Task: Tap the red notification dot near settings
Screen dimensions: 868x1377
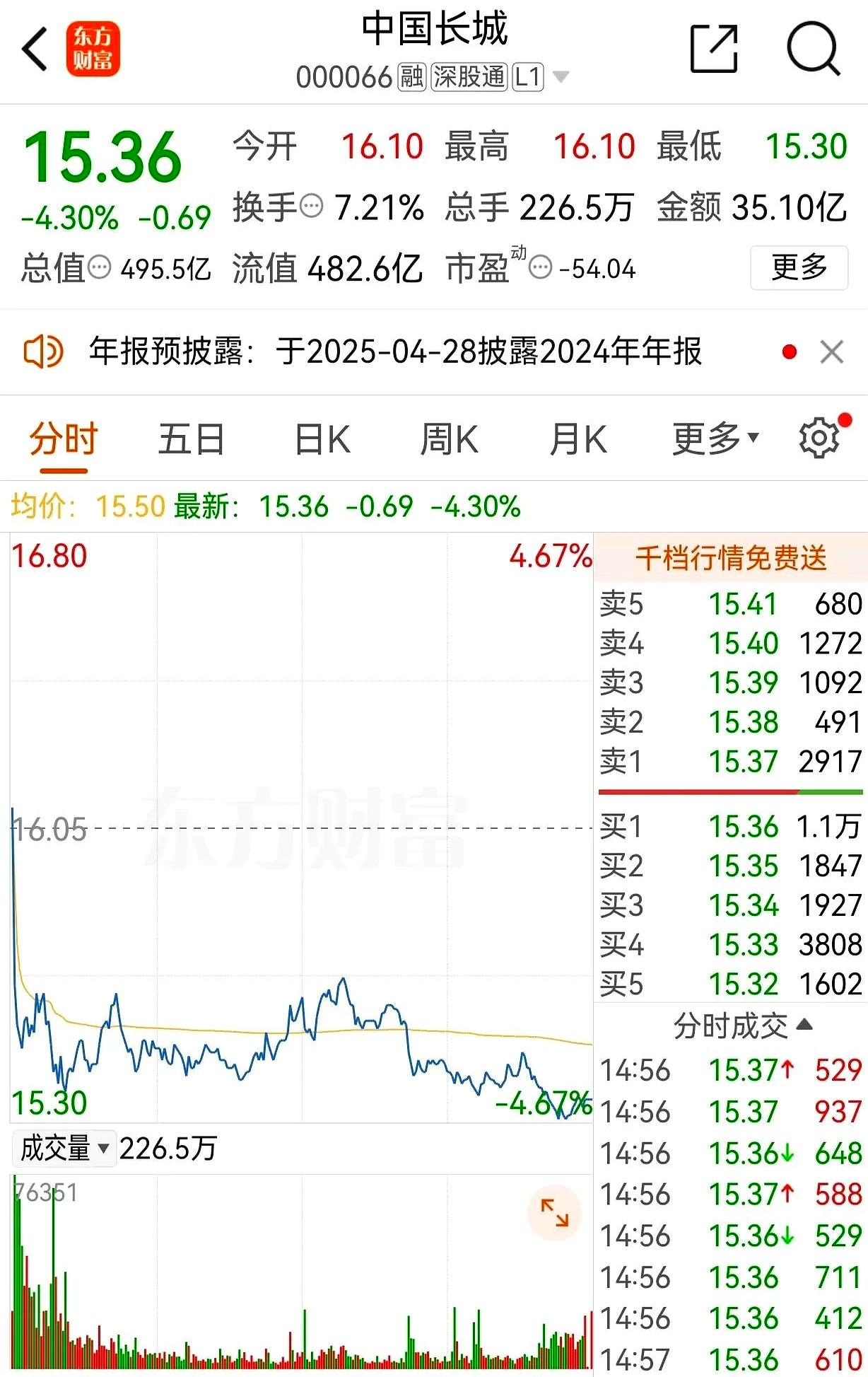Action: pos(845,419)
